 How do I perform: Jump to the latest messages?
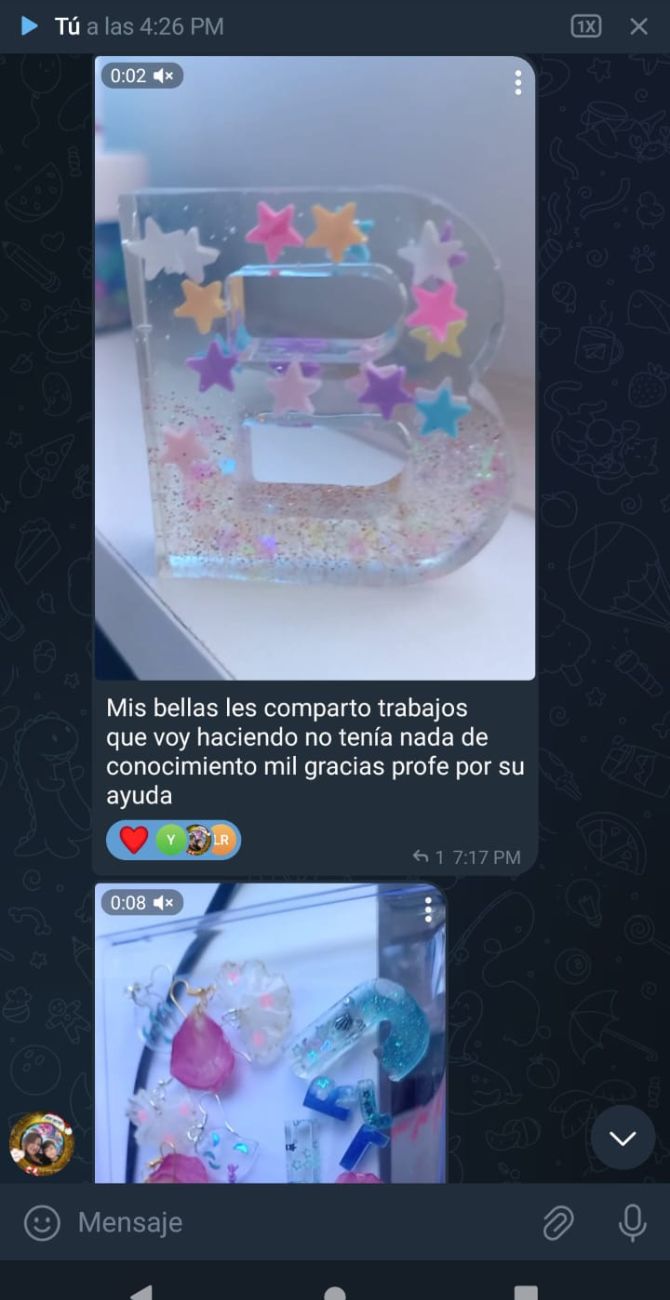(x=622, y=1138)
